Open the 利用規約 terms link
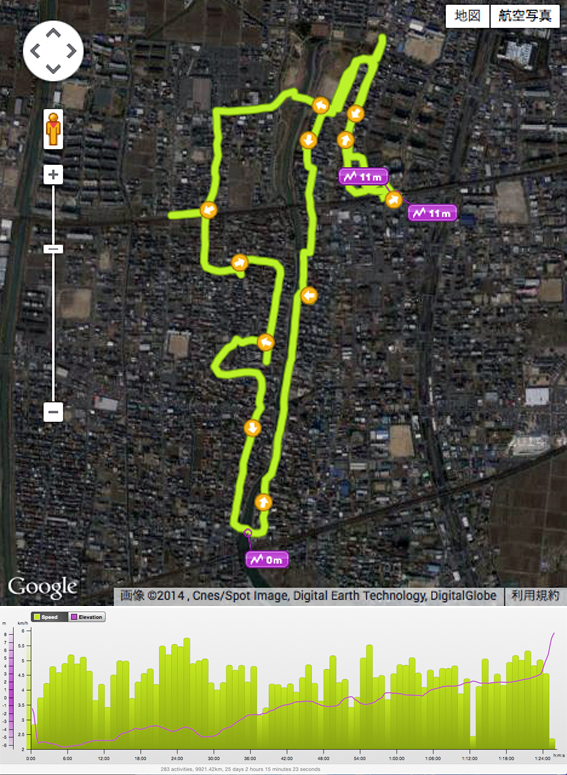Image resolution: width=567 pixels, height=775 pixels. [535, 596]
